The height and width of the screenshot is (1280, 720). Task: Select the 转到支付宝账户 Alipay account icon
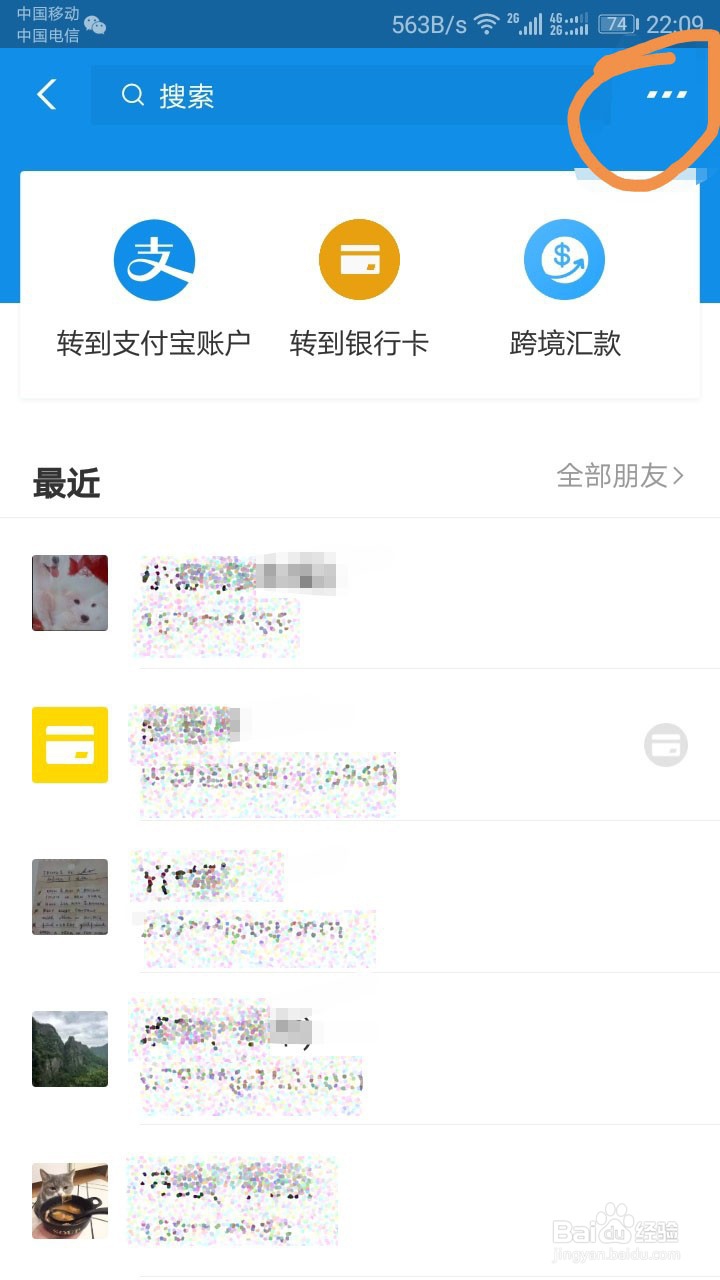[155, 258]
